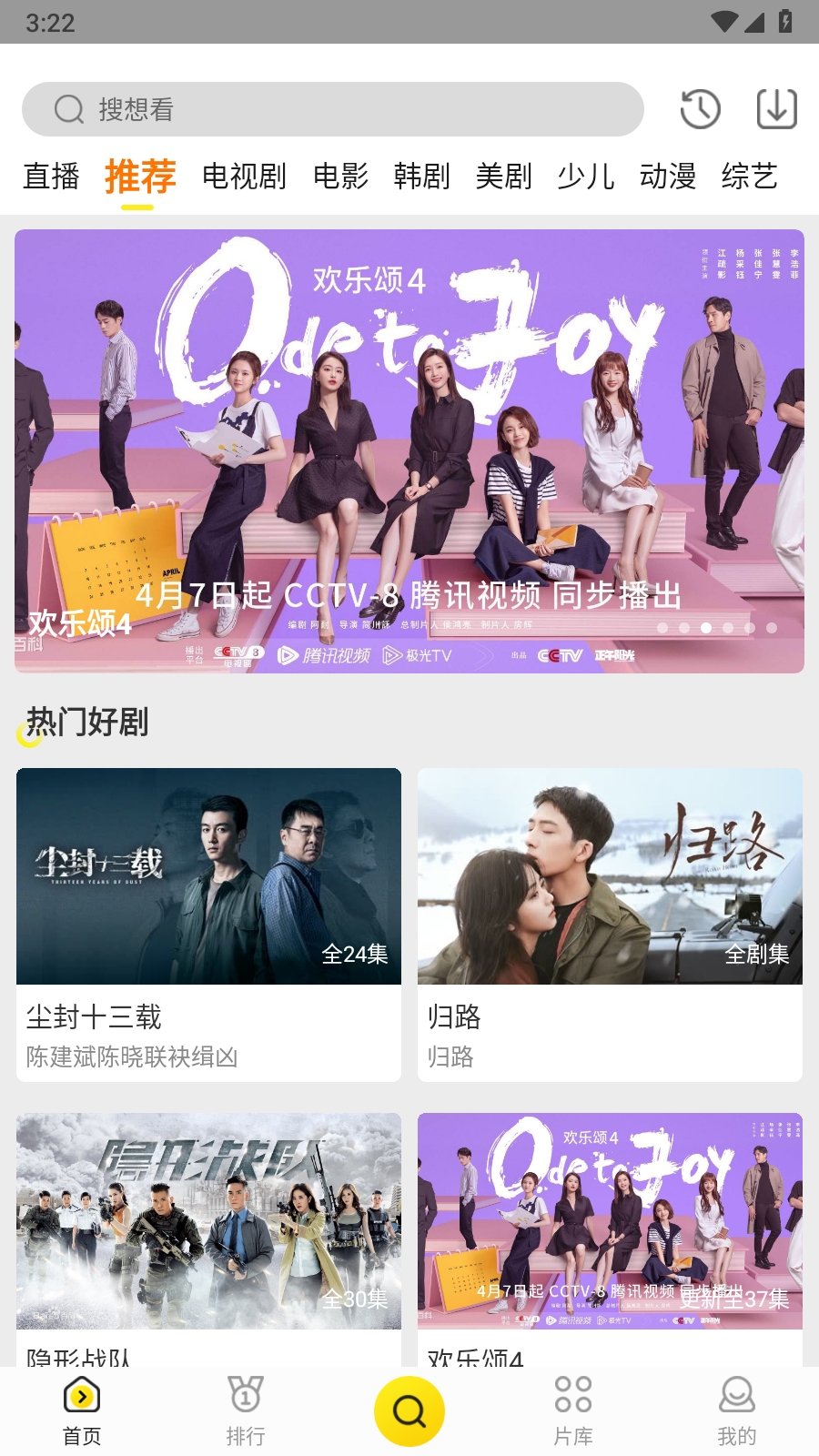Switch to the 综艺 tab
Viewport: 819px width, 1456px height.
(x=749, y=176)
